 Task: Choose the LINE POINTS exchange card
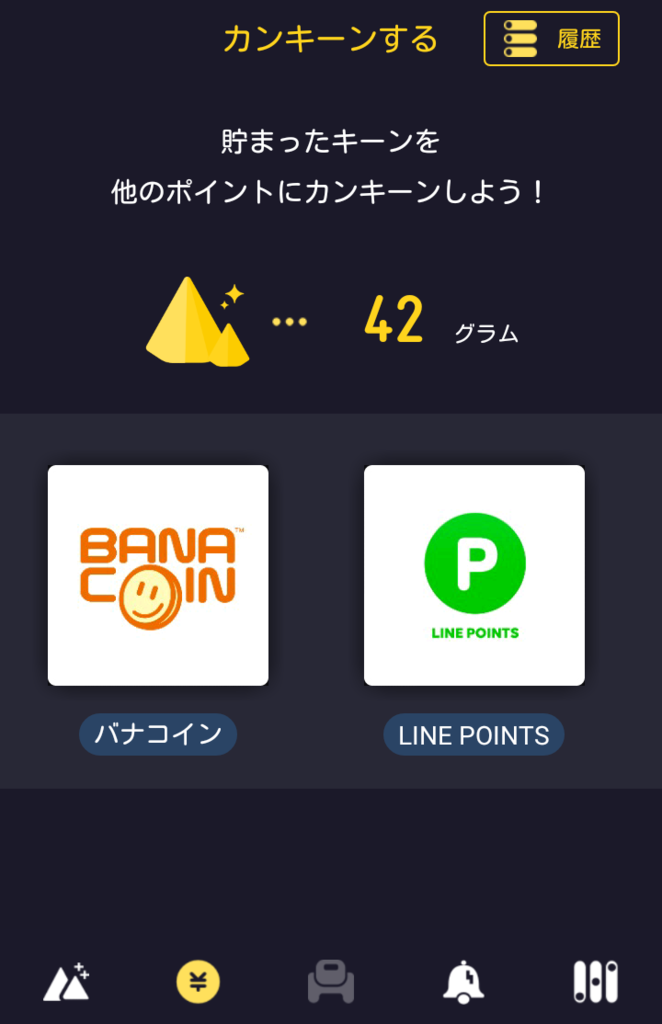(x=474, y=575)
